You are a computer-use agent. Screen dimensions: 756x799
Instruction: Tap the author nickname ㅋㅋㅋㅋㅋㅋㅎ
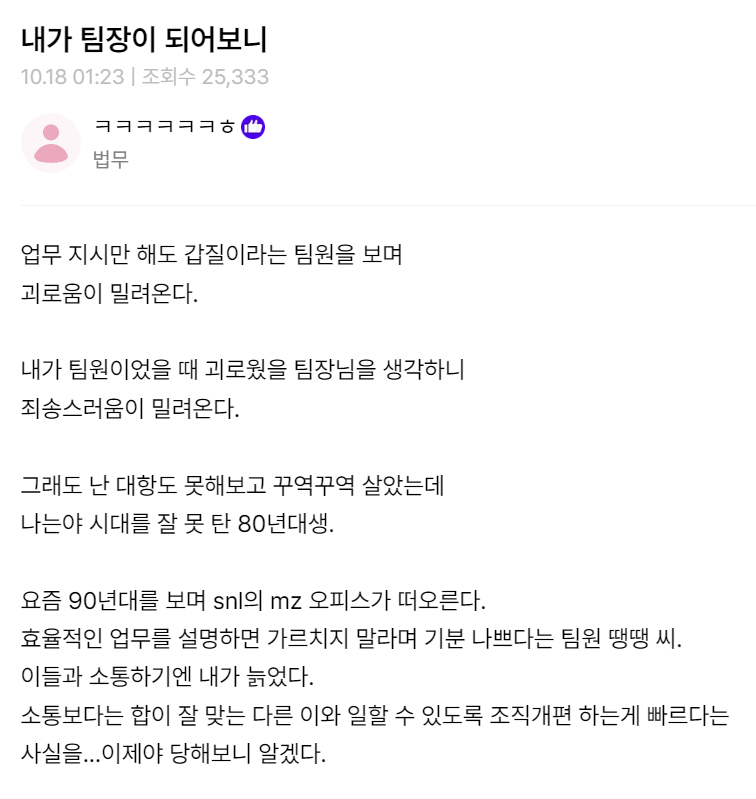[164, 127]
